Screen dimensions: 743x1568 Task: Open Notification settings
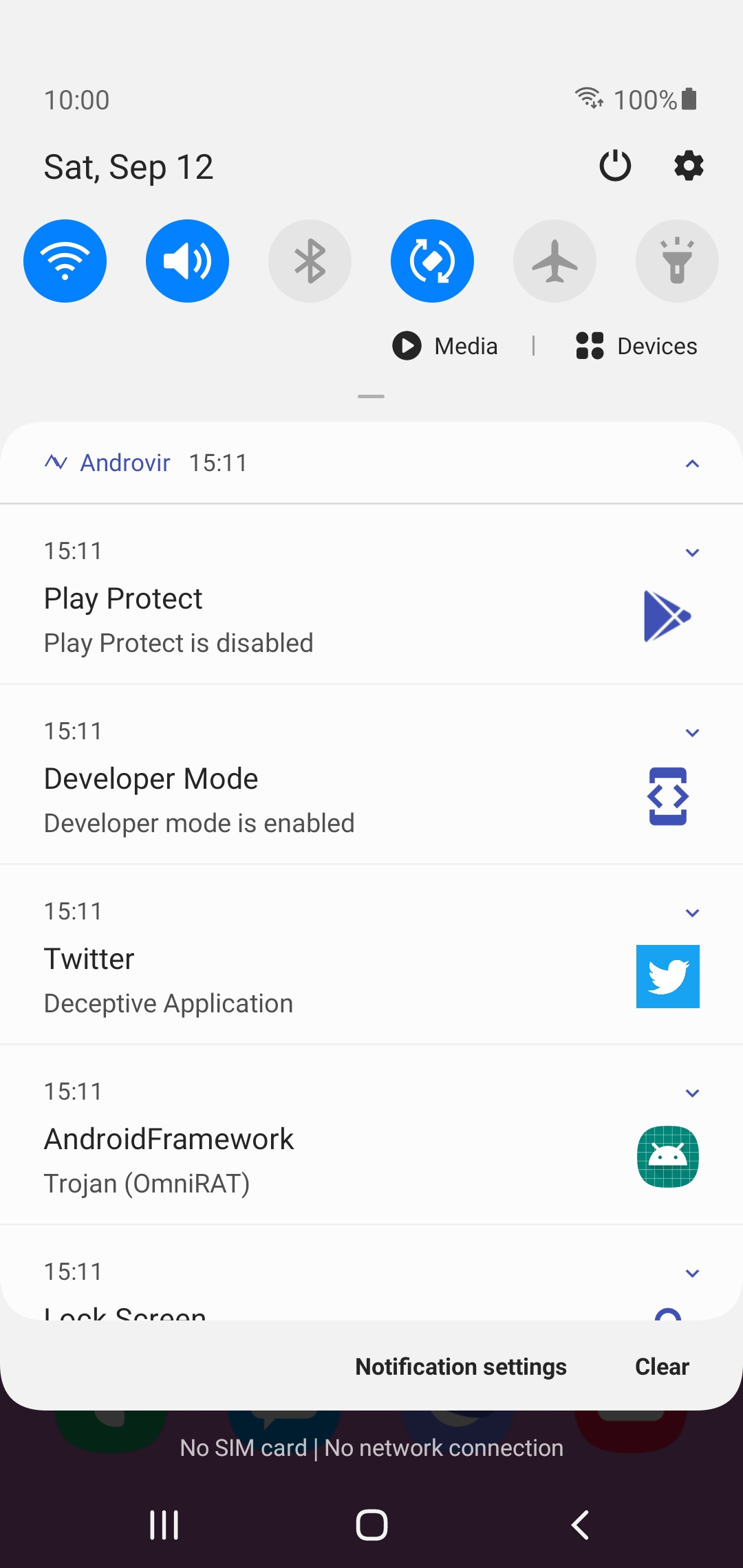461,1366
